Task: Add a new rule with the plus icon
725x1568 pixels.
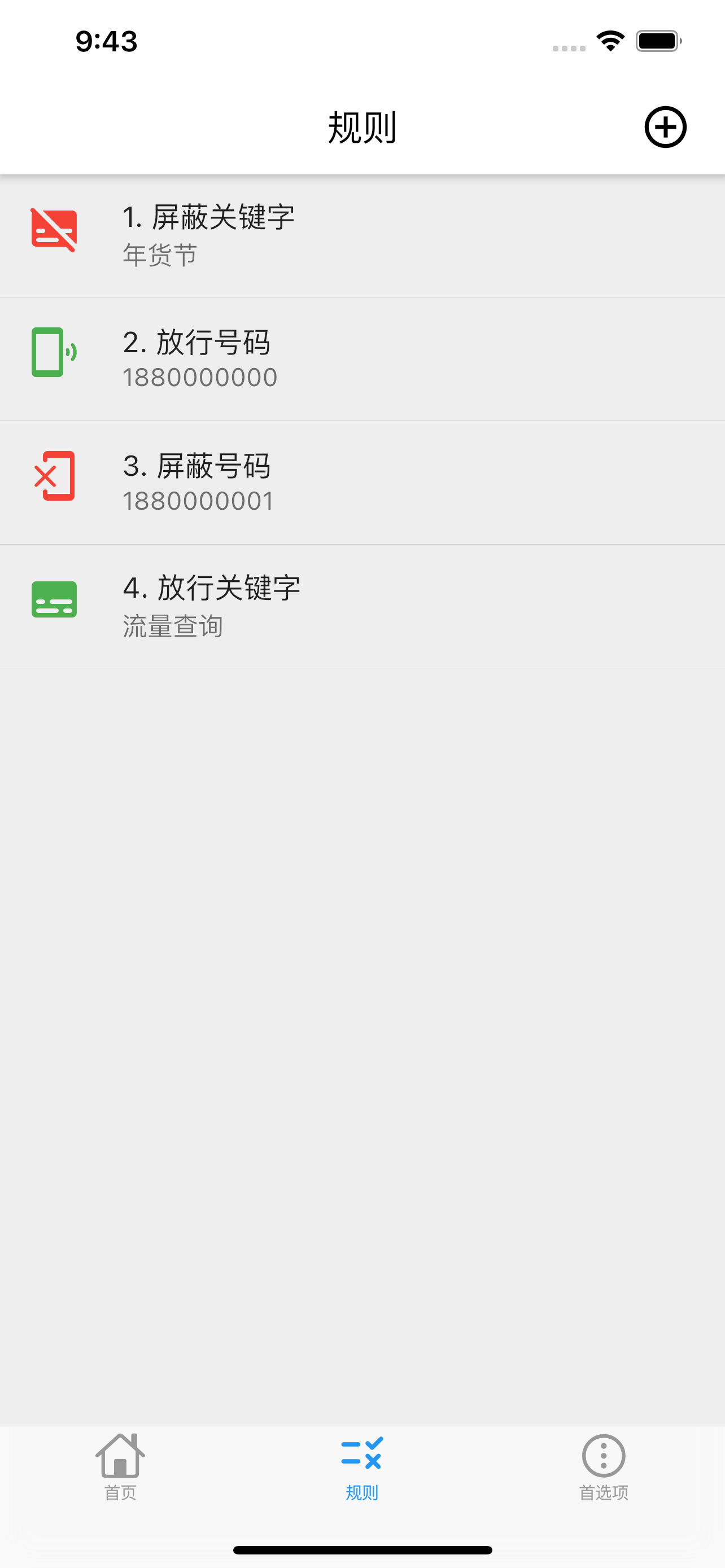Action: 665,127
